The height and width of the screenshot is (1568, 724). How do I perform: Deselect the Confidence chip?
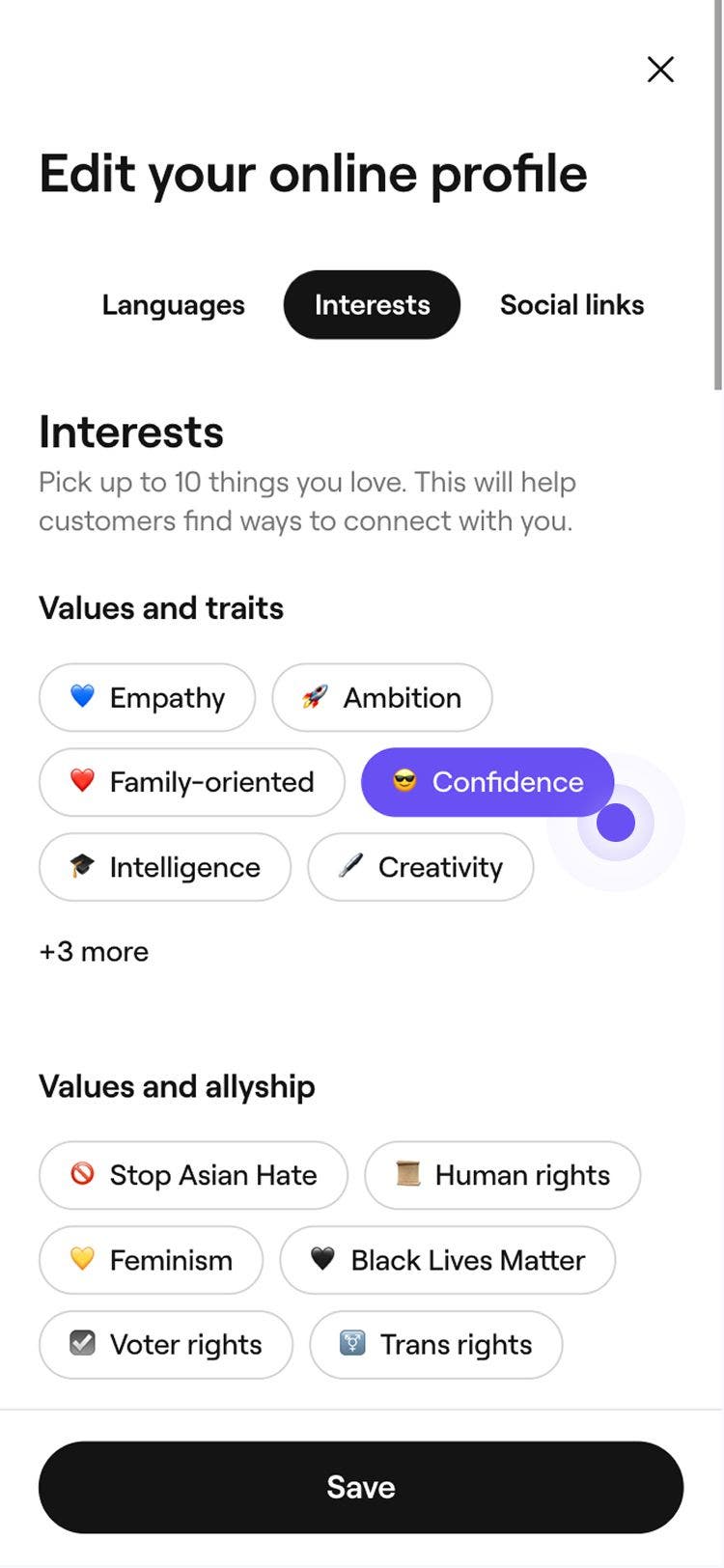pos(487,782)
